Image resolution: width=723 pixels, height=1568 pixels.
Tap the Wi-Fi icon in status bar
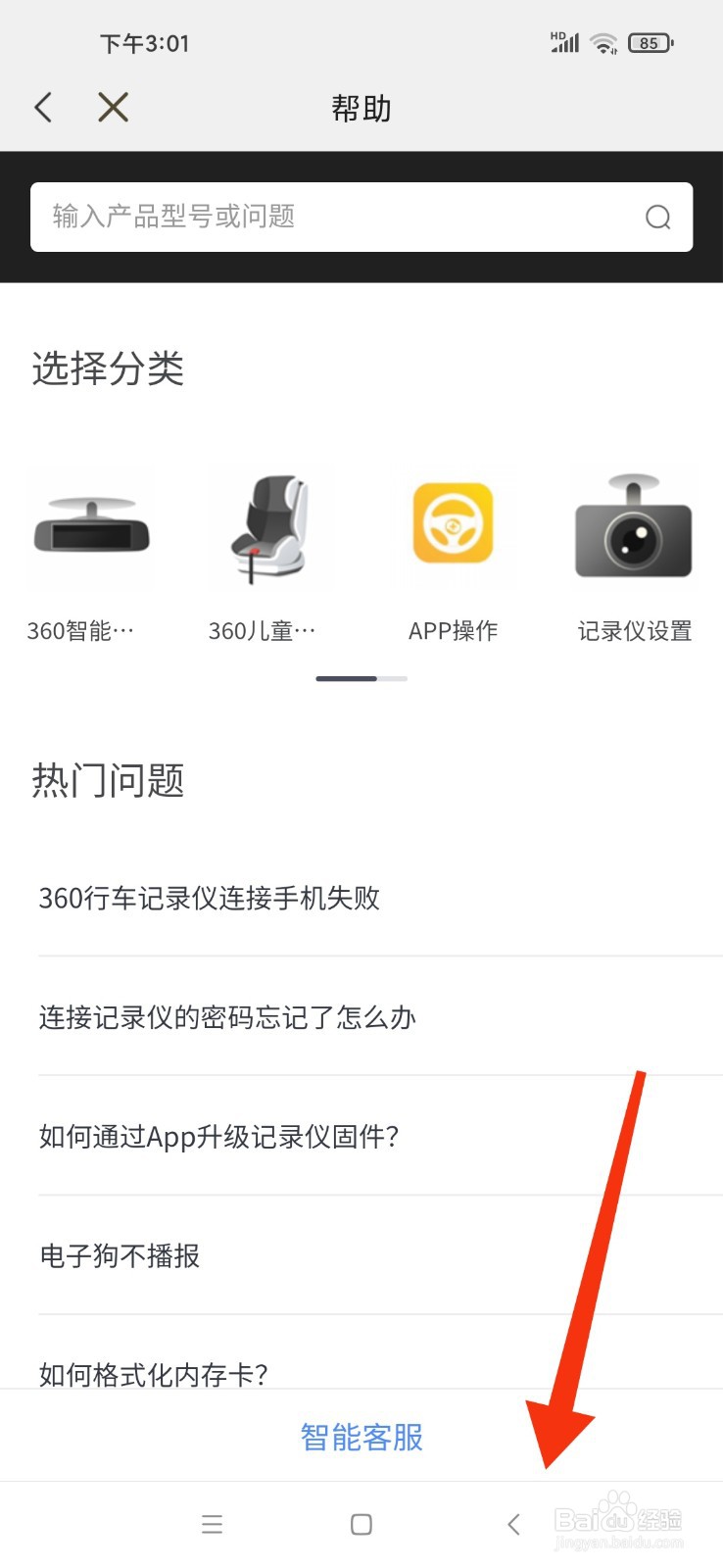(x=603, y=43)
